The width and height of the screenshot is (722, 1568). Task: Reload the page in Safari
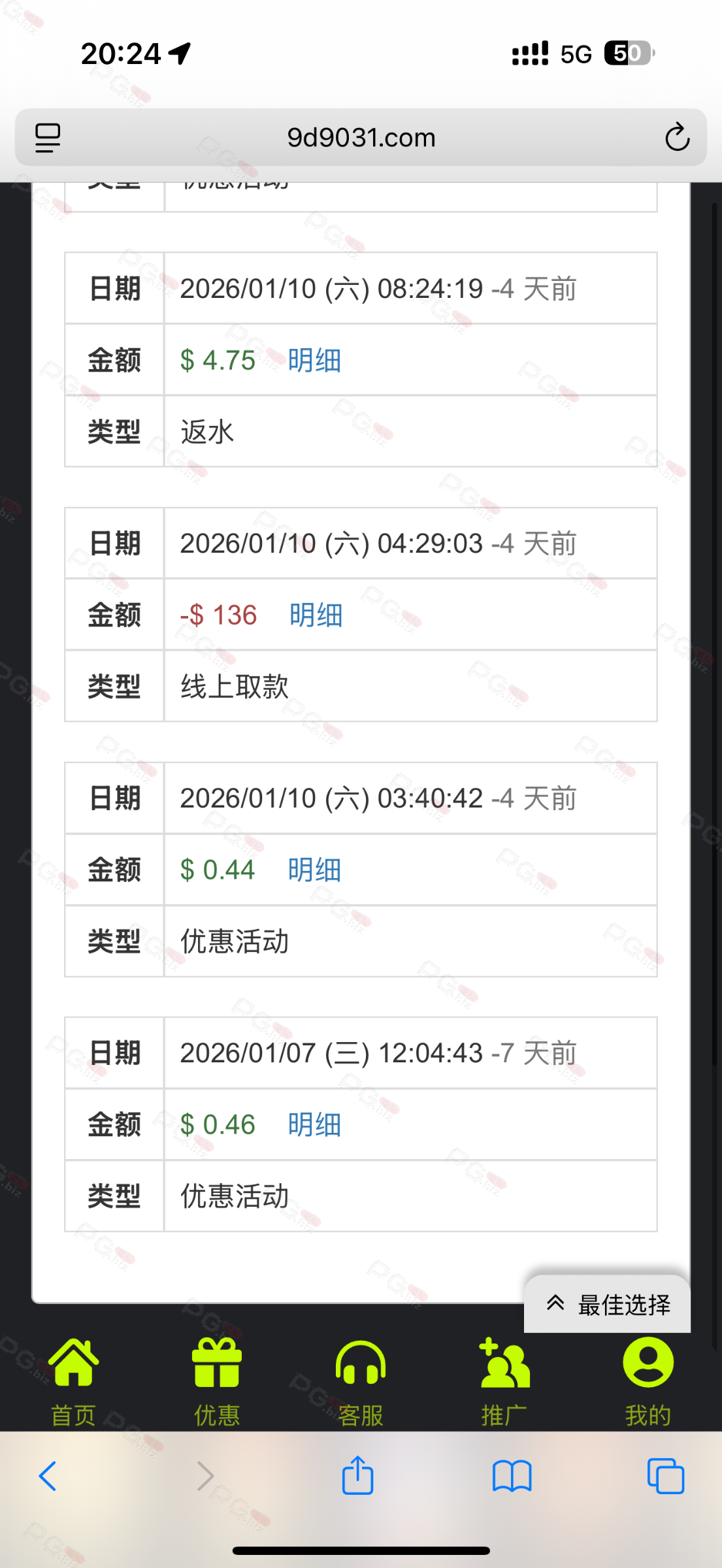[677, 138]
